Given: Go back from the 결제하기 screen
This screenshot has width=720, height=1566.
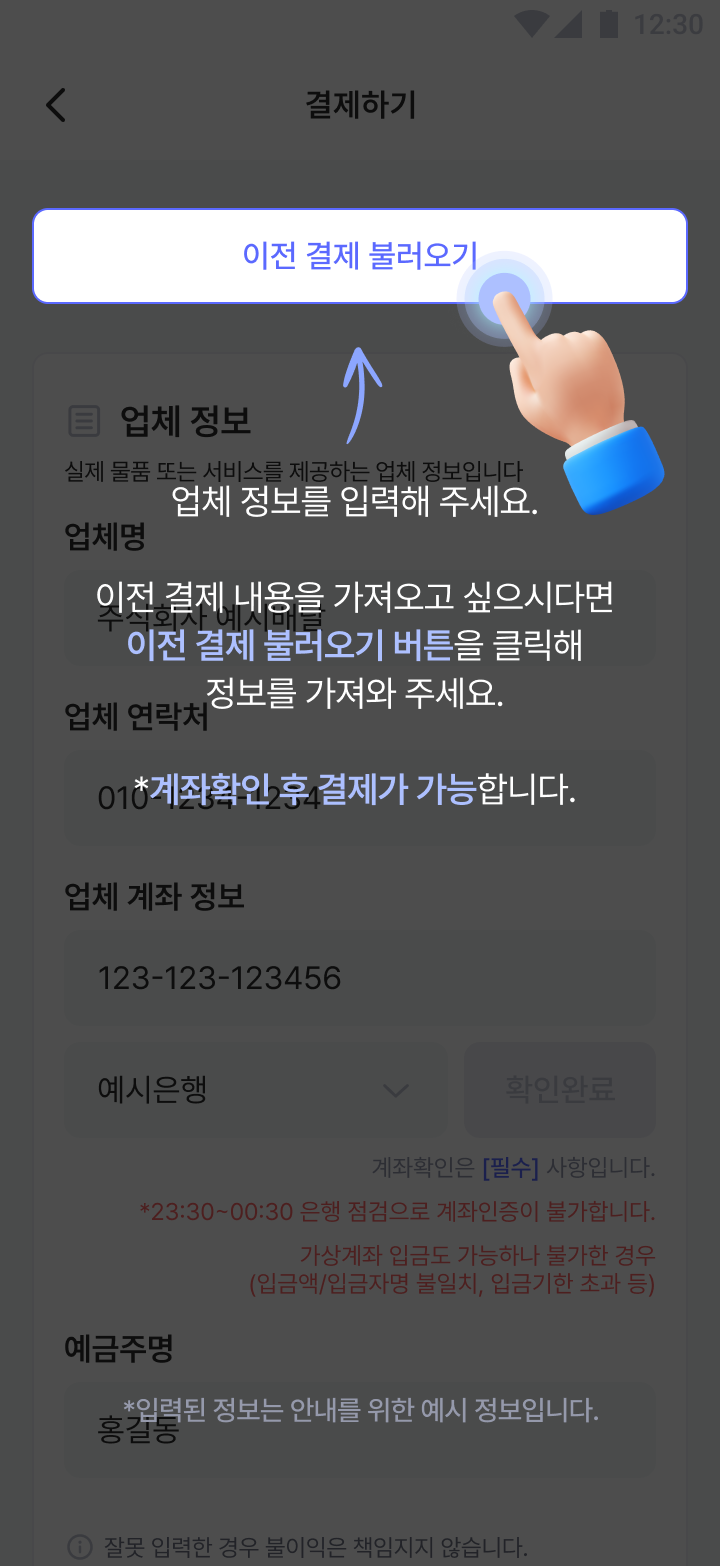Looking at the screenshot, I should tap(56, 105).
